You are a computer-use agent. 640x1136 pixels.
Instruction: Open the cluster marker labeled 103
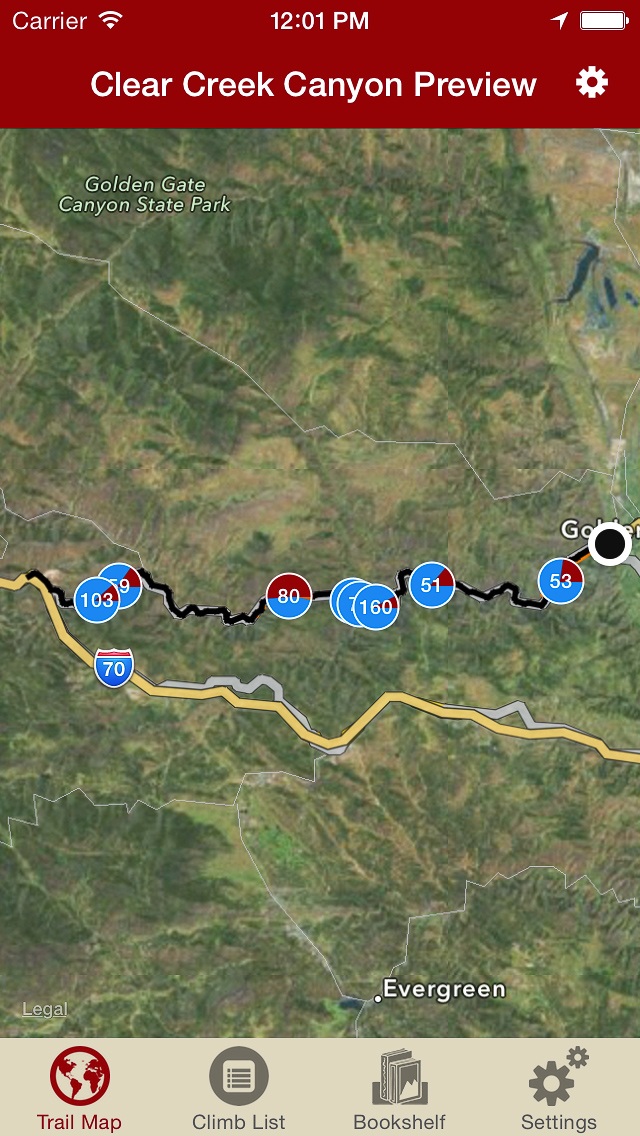(96, 601)
